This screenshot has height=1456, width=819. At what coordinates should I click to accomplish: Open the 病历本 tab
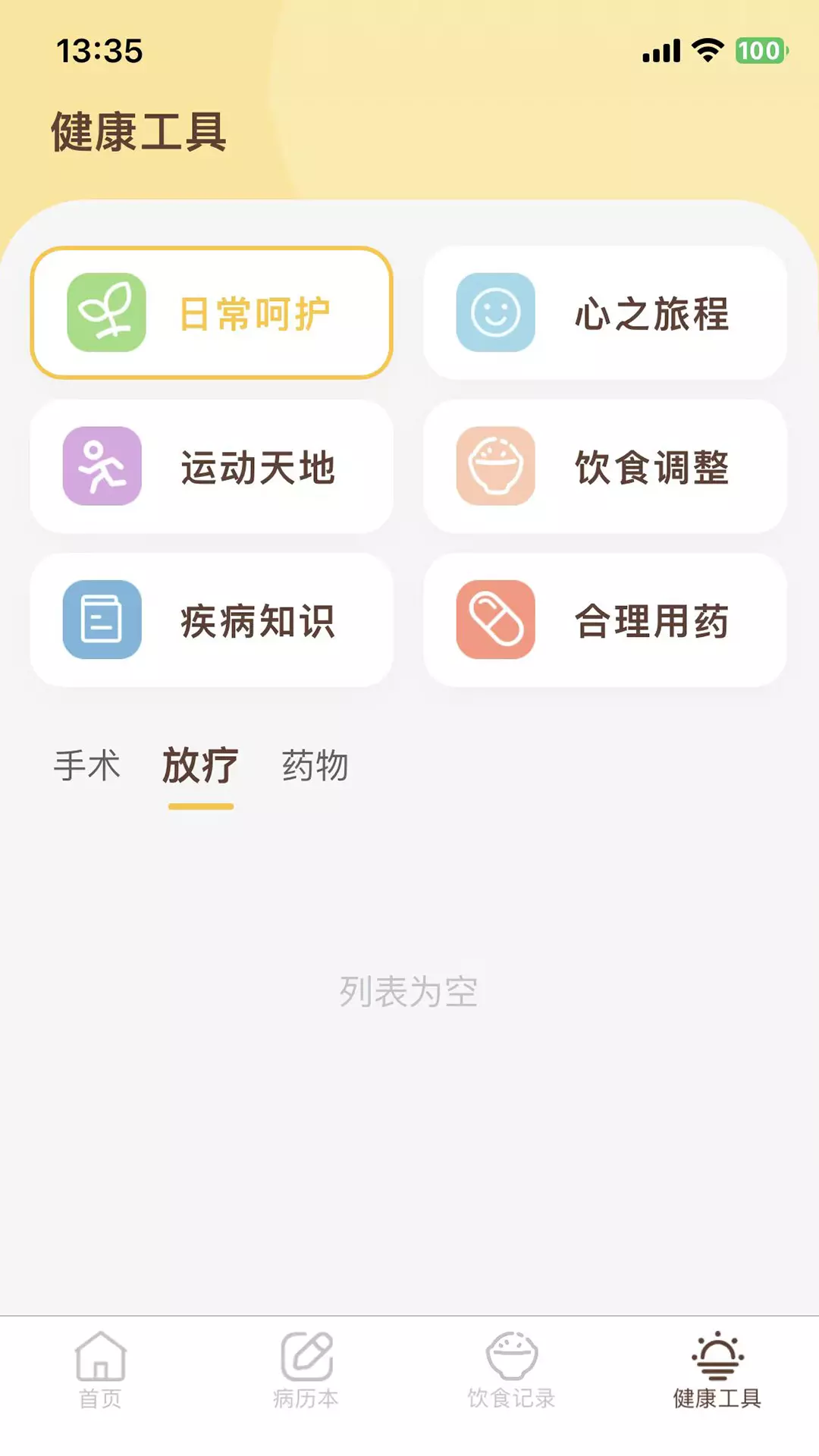click(306, 1370)
